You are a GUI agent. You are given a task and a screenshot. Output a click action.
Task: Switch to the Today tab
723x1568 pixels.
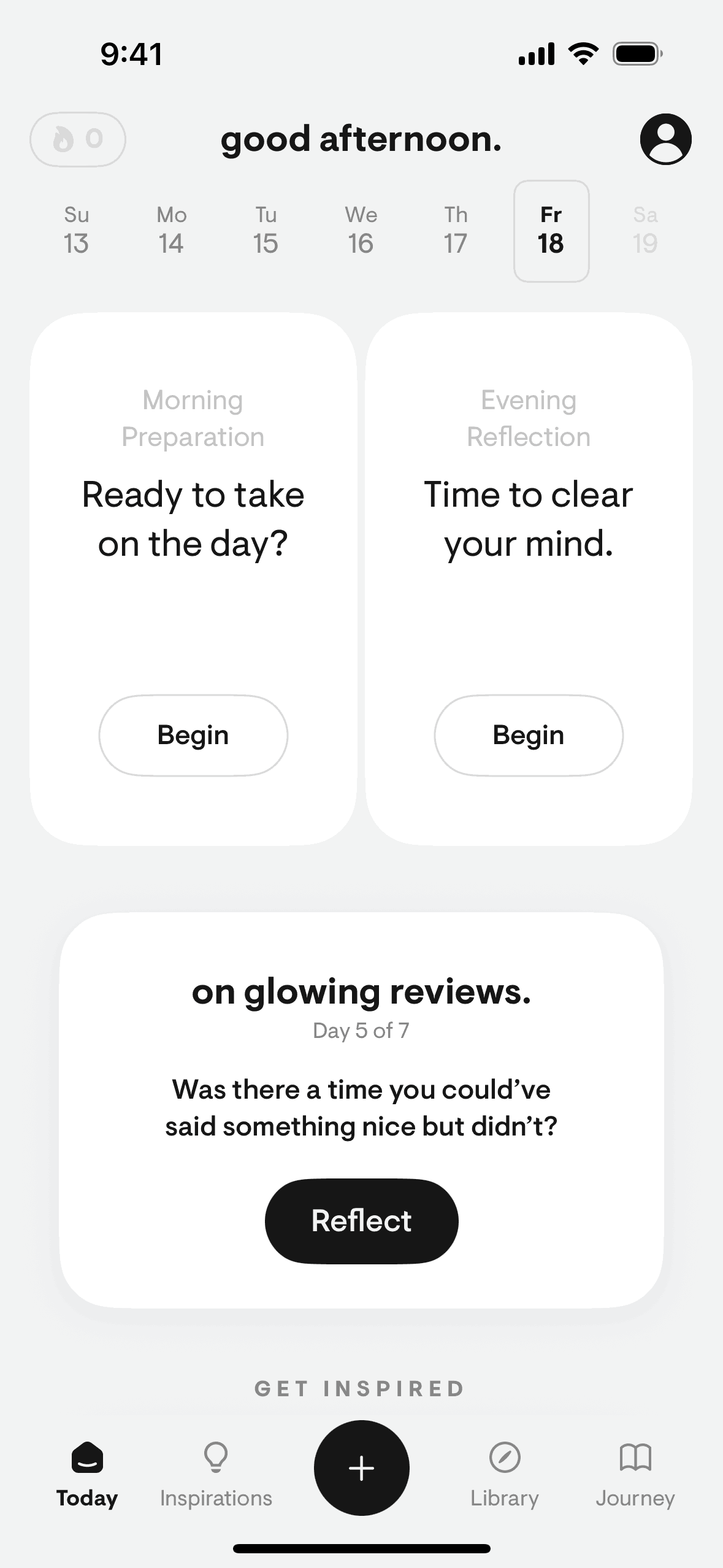pos(87,1472)
